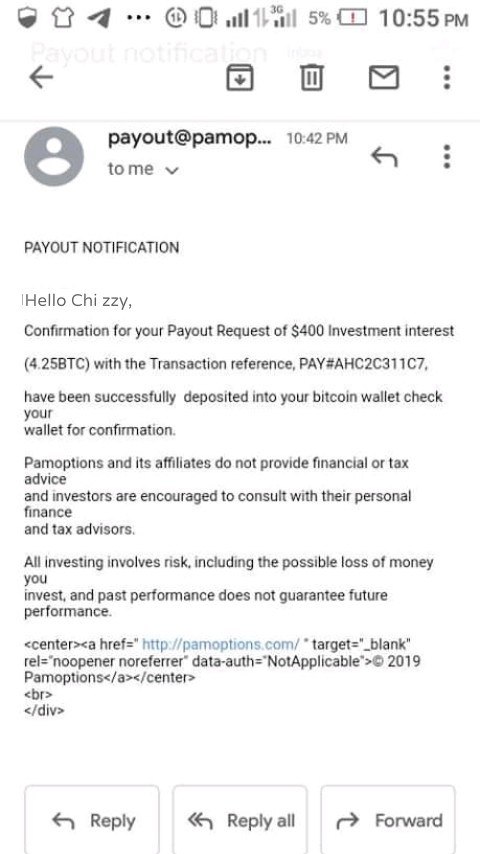The height and width of the screenshot is (854, 480).
Task: Mark the email as unread
Action: click(x=384, y=77)
